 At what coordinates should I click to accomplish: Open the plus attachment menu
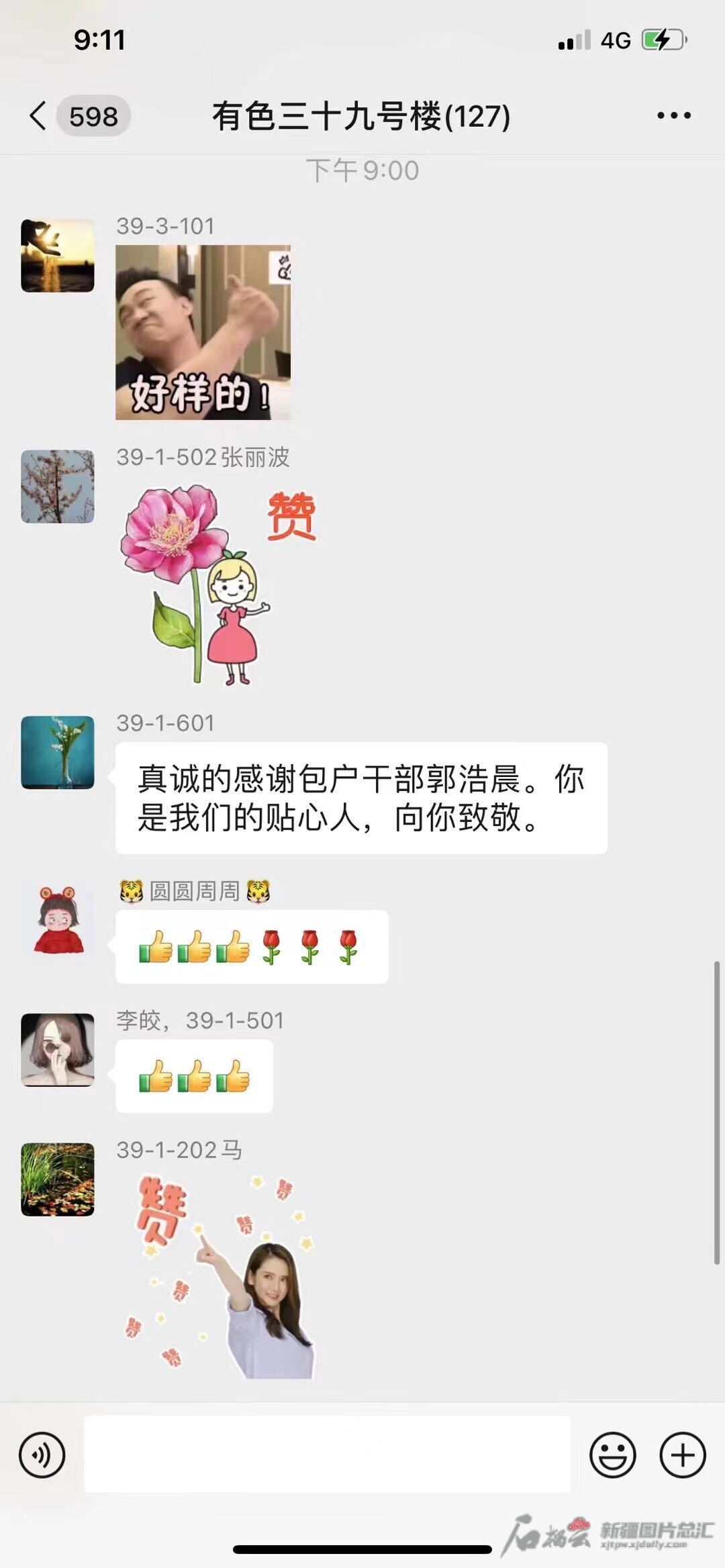tap(683, 1455)
